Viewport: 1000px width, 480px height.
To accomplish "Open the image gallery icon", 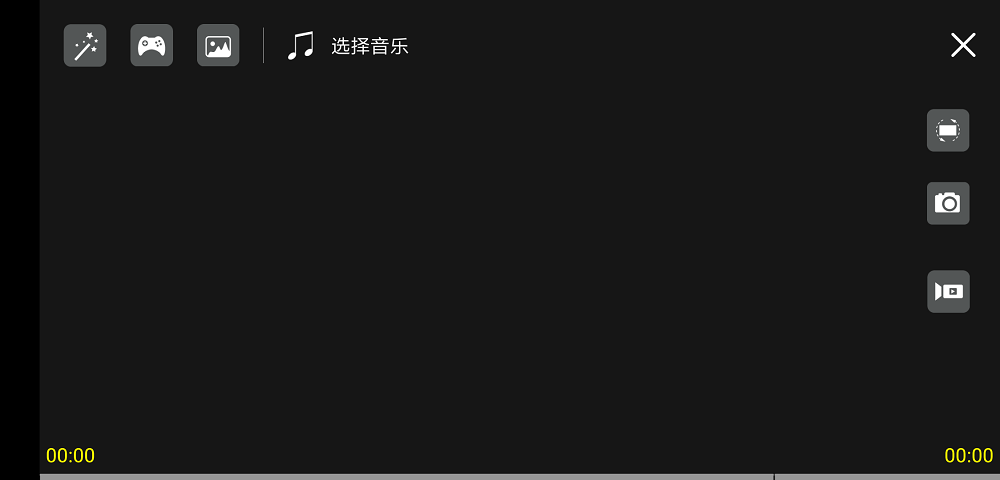I will (218, 45).
